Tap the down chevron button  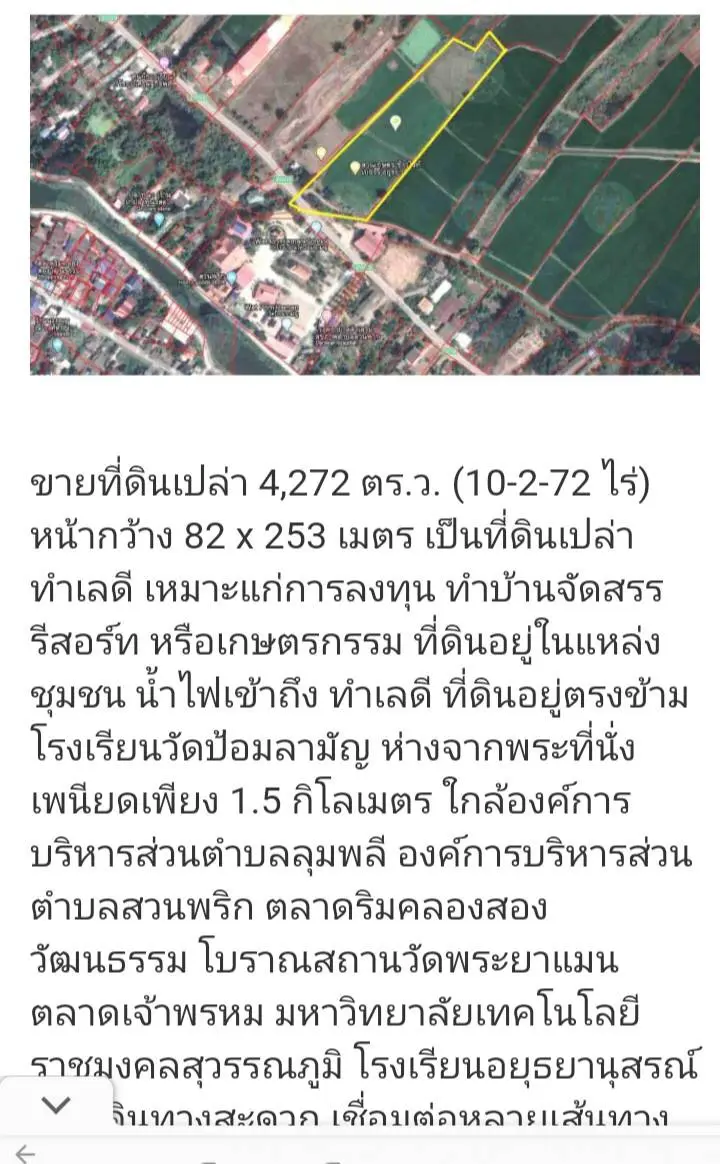click(56, 1106)
